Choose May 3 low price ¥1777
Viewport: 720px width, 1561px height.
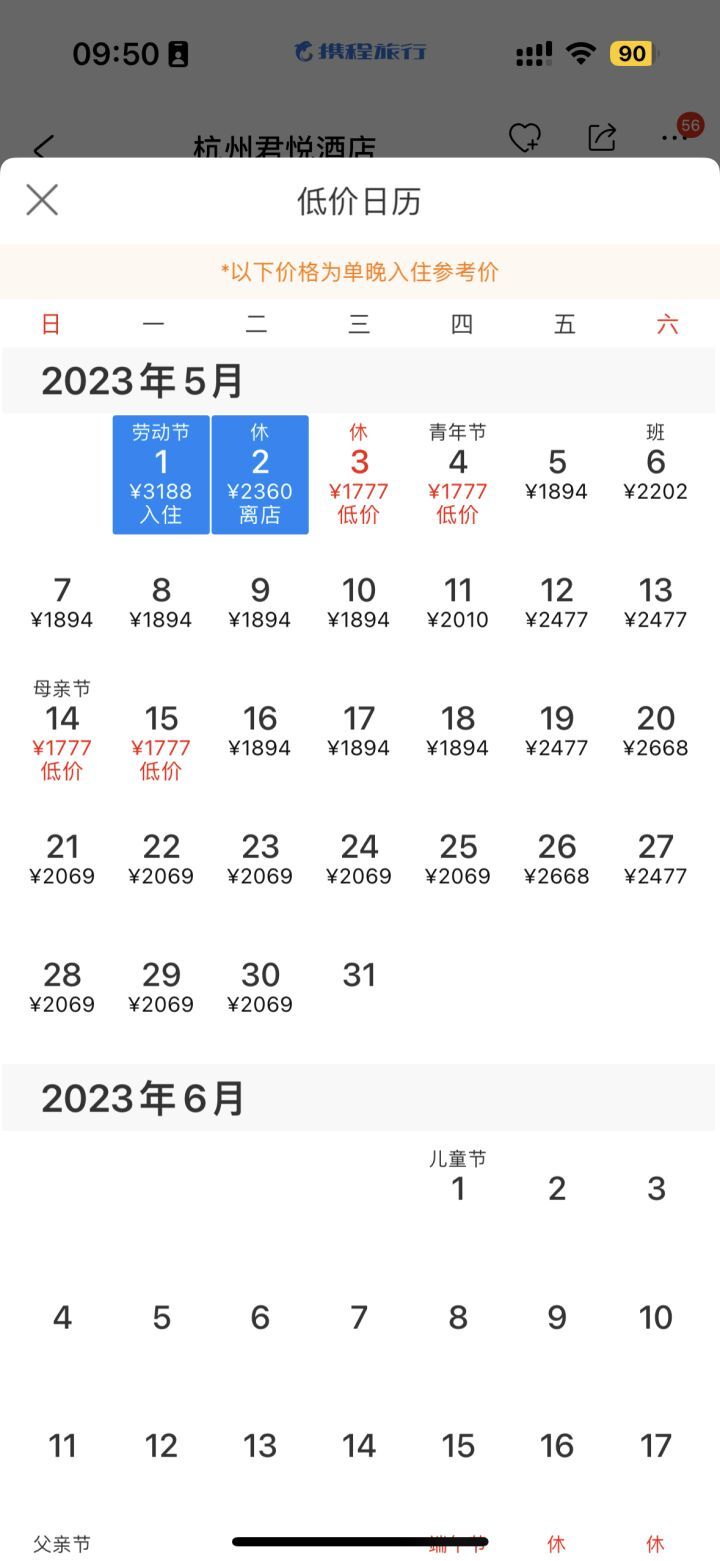pos(359,475)
